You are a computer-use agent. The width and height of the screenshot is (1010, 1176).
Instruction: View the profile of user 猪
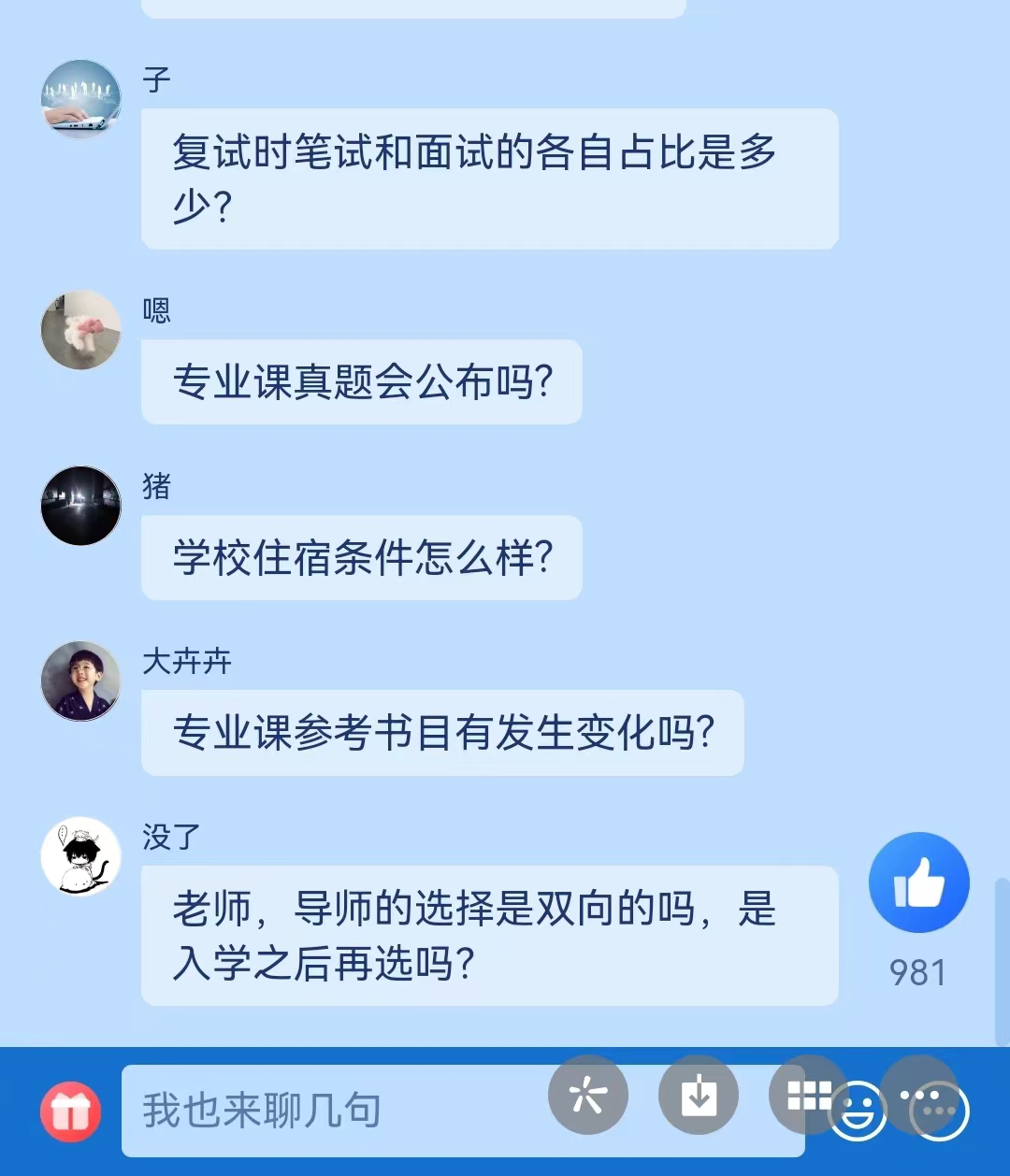[x=81, y=506]
